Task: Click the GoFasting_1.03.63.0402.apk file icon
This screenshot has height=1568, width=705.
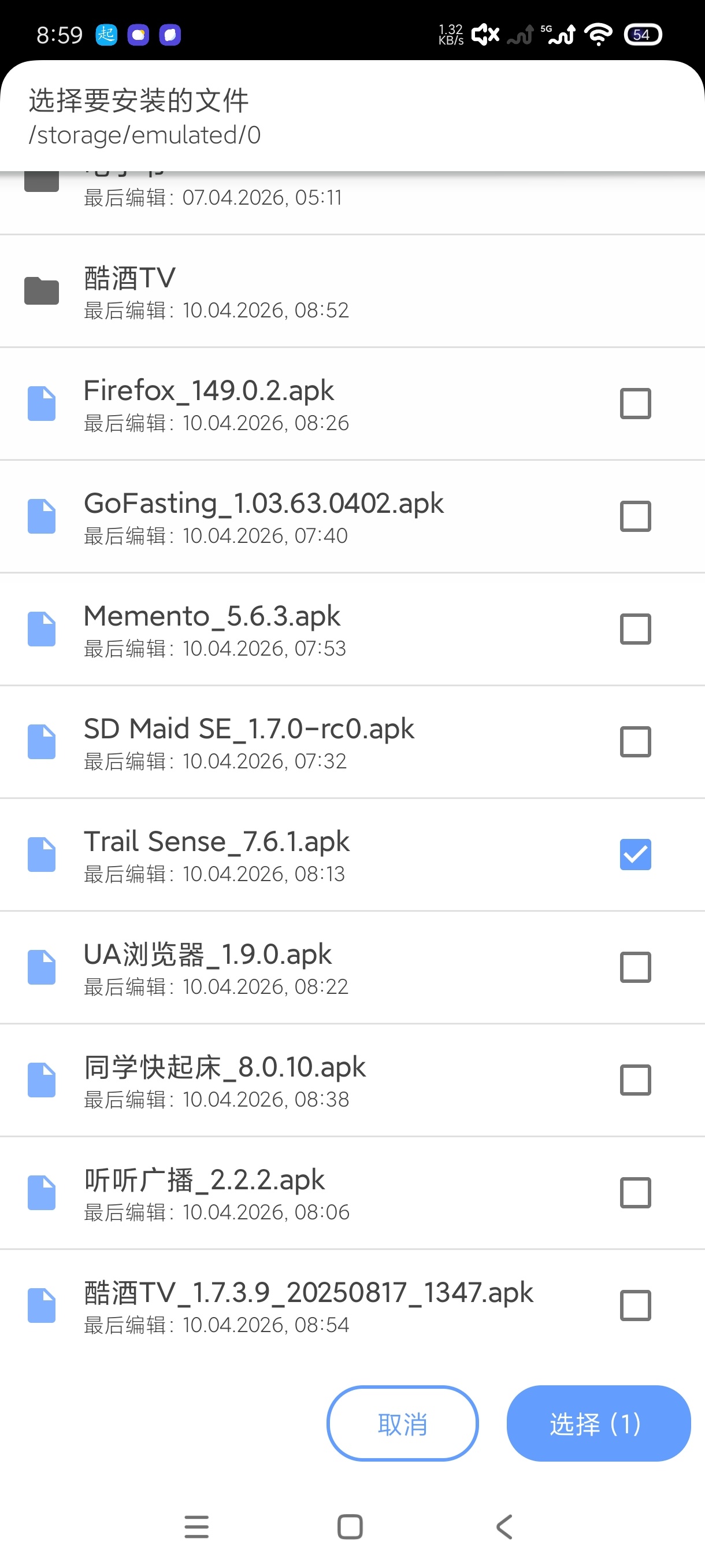Action: point(42,516)
